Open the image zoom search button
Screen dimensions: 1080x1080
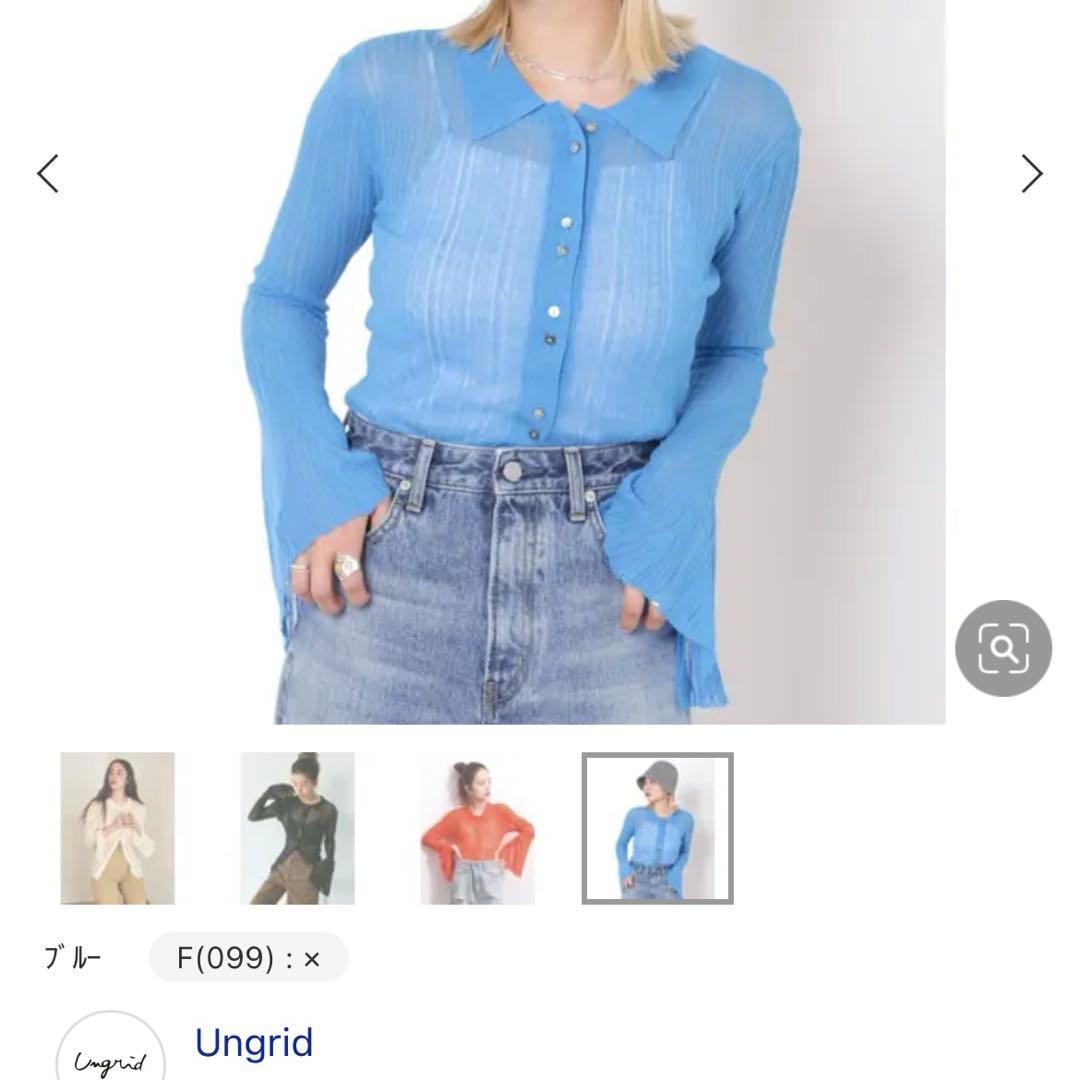1003,648
